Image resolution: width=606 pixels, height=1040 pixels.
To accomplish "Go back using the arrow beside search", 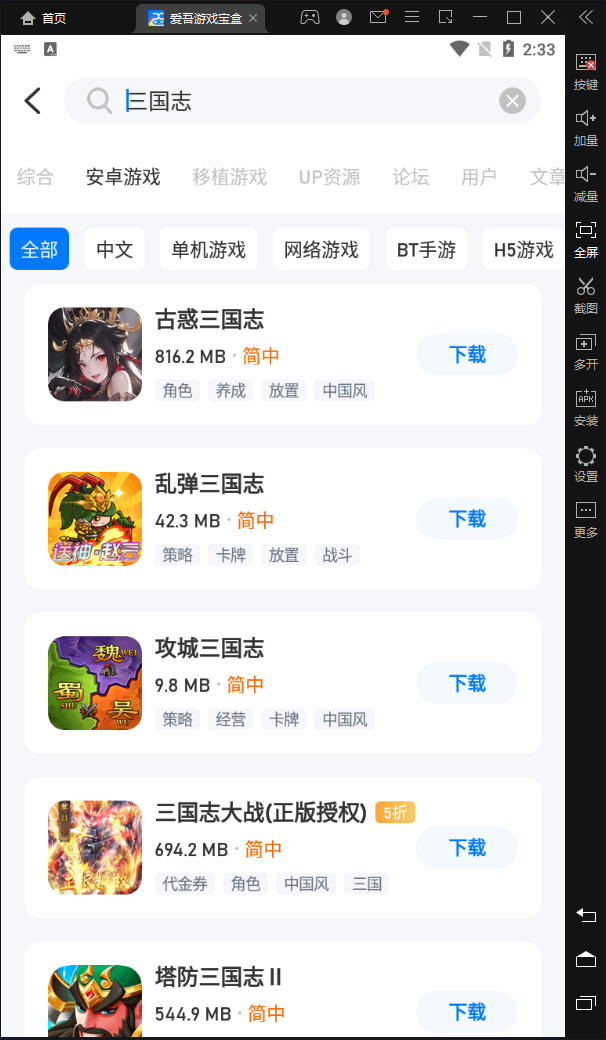I will (x=33, y=101).
